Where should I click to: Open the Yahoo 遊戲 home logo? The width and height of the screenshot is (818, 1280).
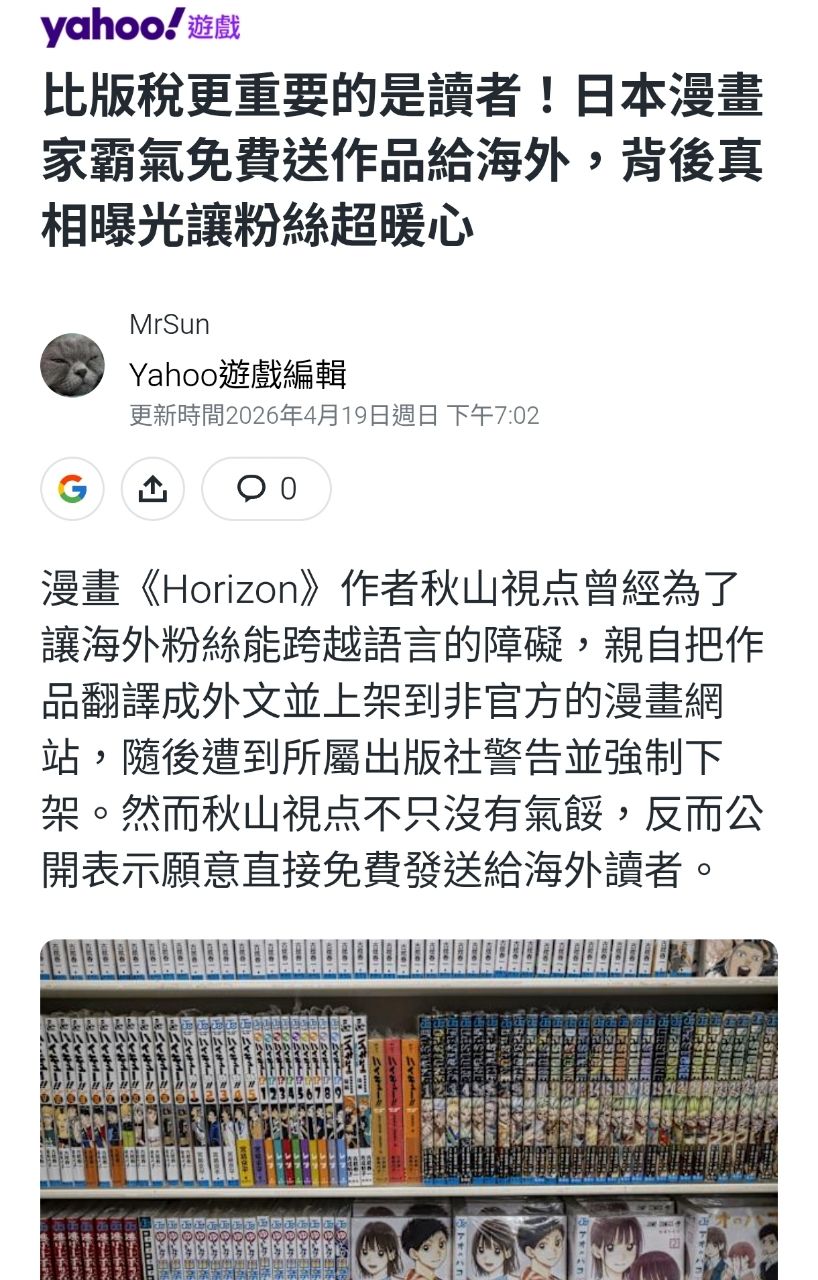[140, 27]
